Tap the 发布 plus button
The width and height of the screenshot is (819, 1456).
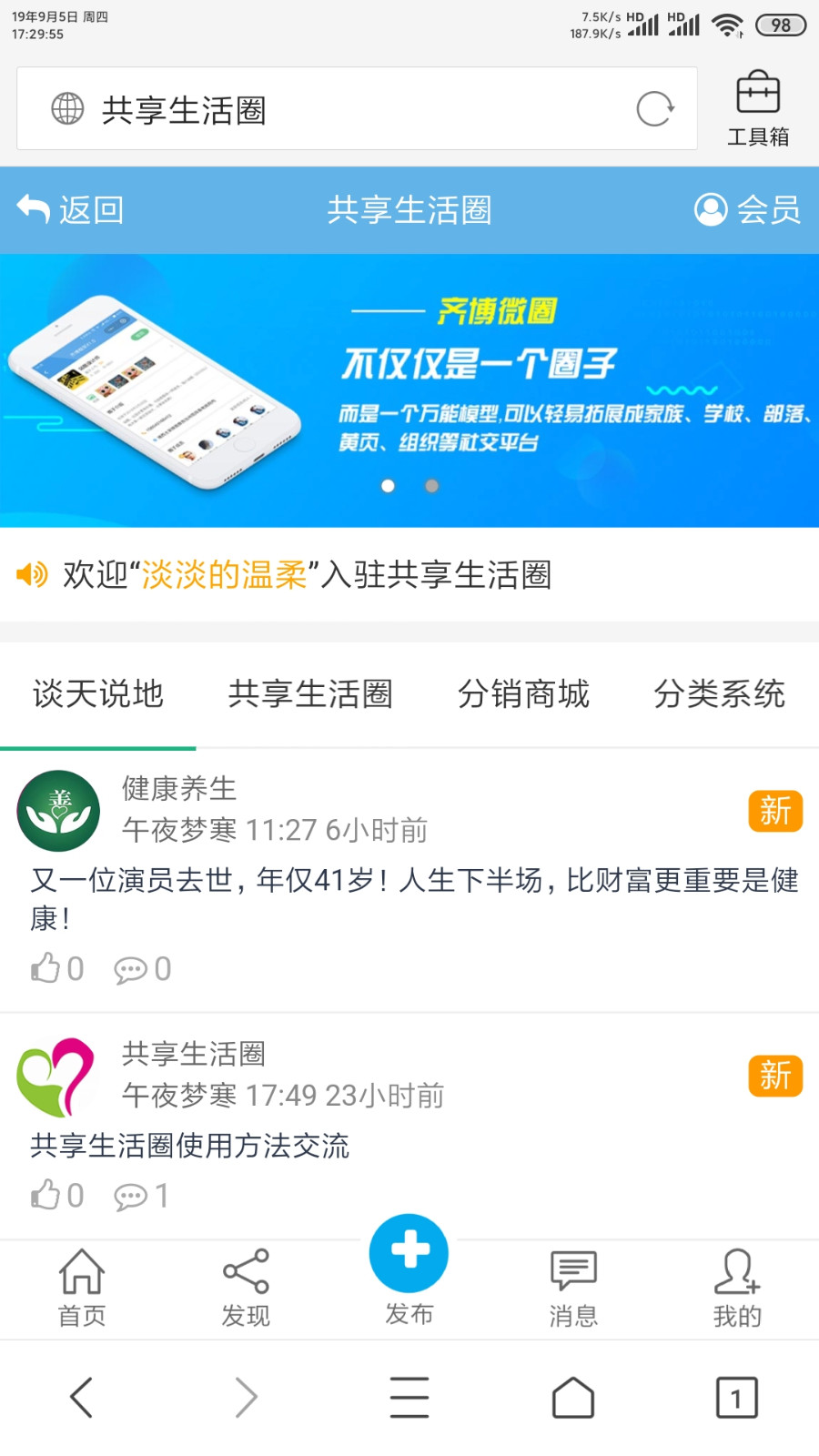pos(409,1254)
